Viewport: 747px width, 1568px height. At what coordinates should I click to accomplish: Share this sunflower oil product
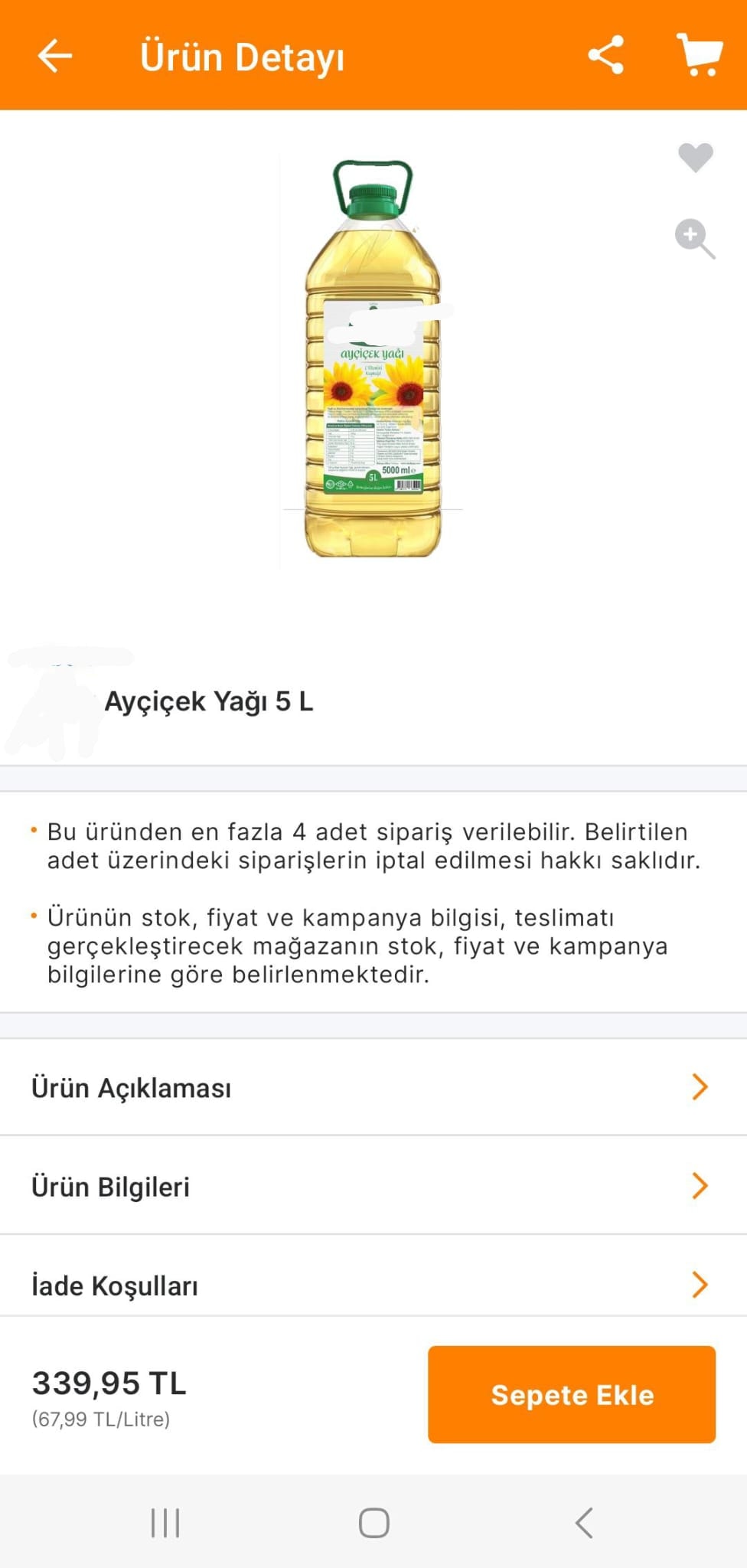pos(605,55)
